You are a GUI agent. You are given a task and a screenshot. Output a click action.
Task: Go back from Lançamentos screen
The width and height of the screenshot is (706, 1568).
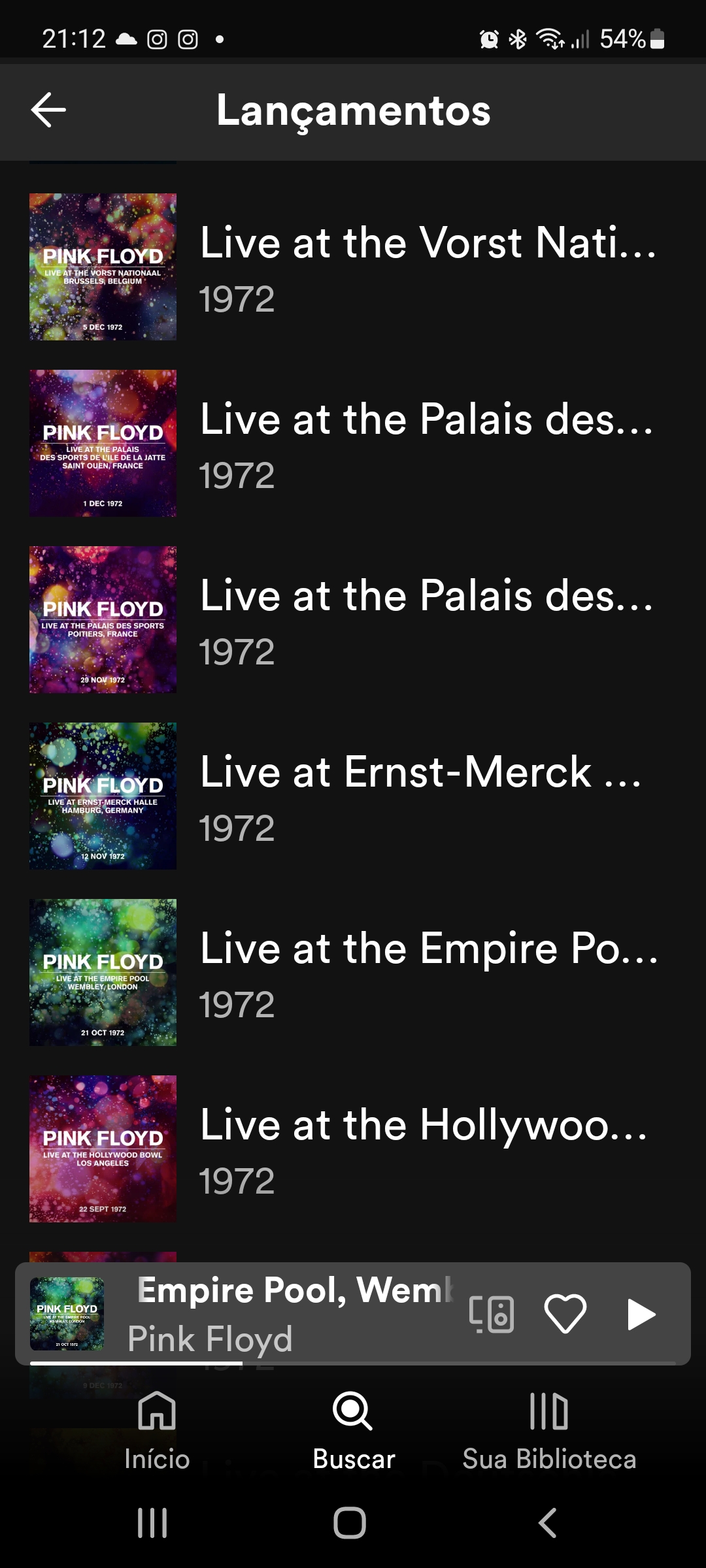tap(48, 110)
